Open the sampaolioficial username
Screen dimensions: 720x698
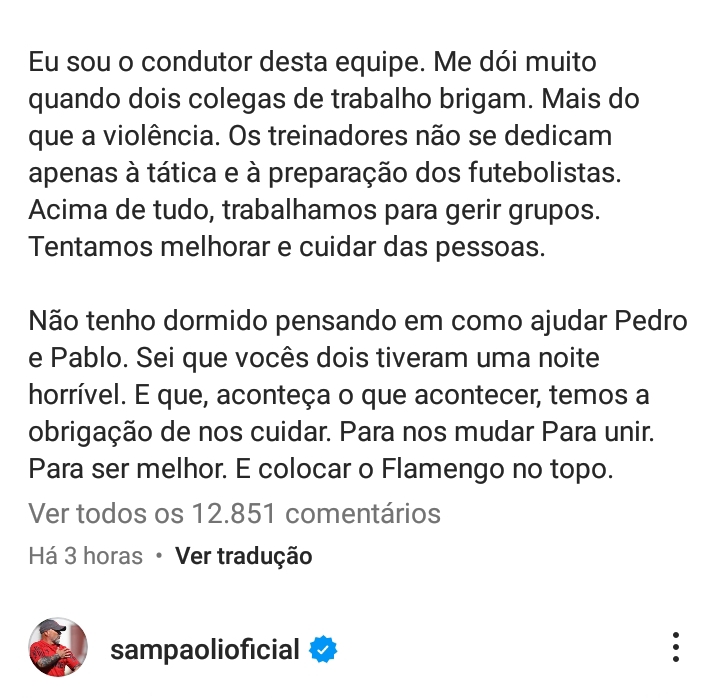point(205,650)
